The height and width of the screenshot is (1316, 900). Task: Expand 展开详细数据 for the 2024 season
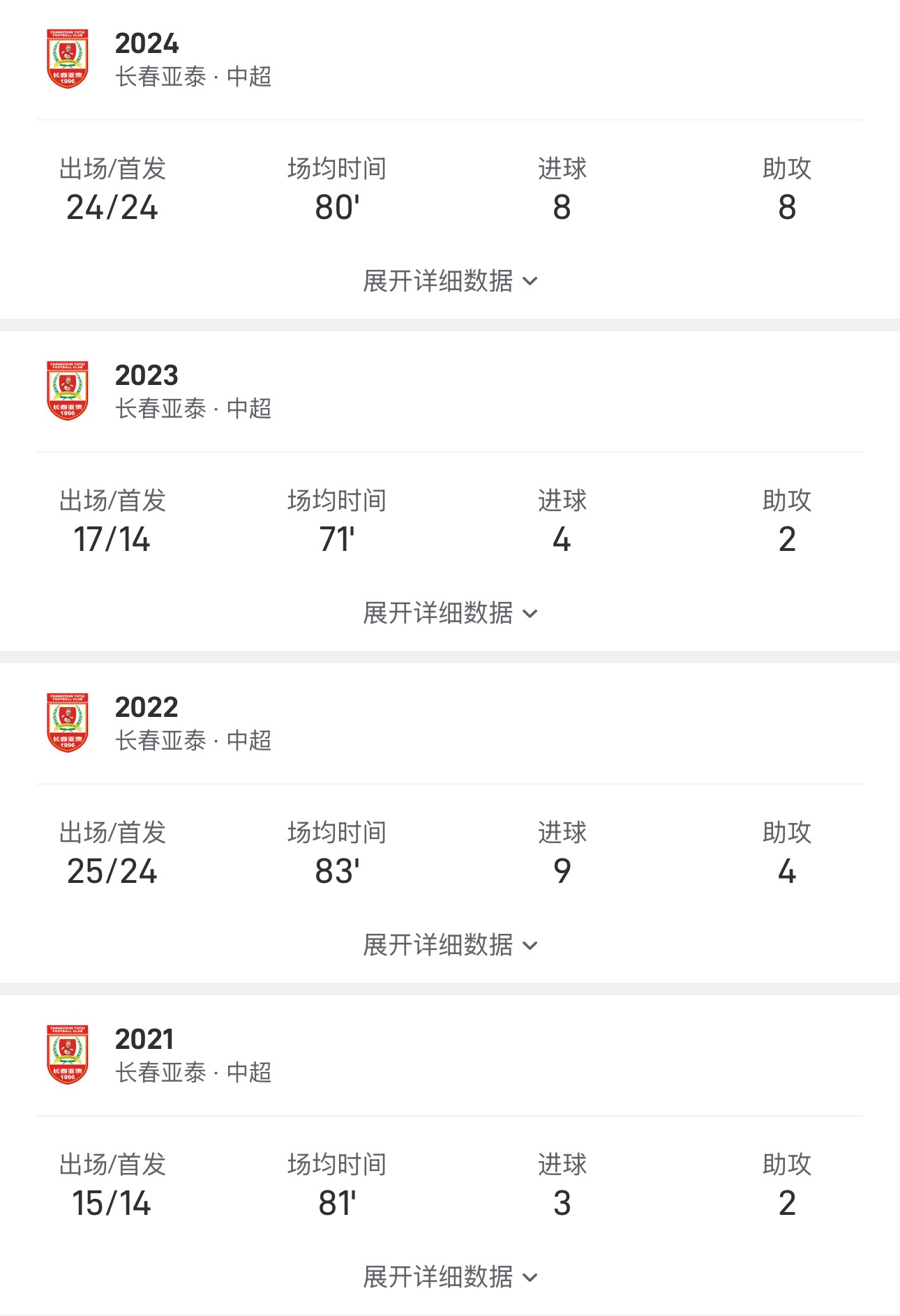[x=450, y=282]
